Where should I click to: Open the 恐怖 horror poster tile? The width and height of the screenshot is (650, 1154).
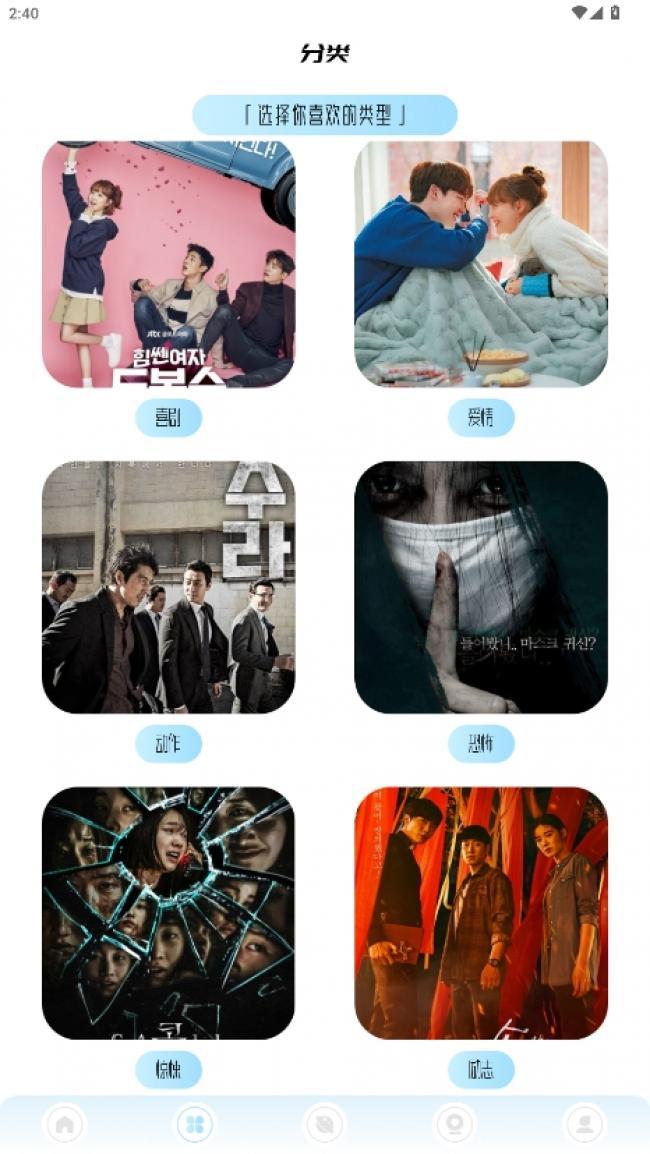[481, 587]
